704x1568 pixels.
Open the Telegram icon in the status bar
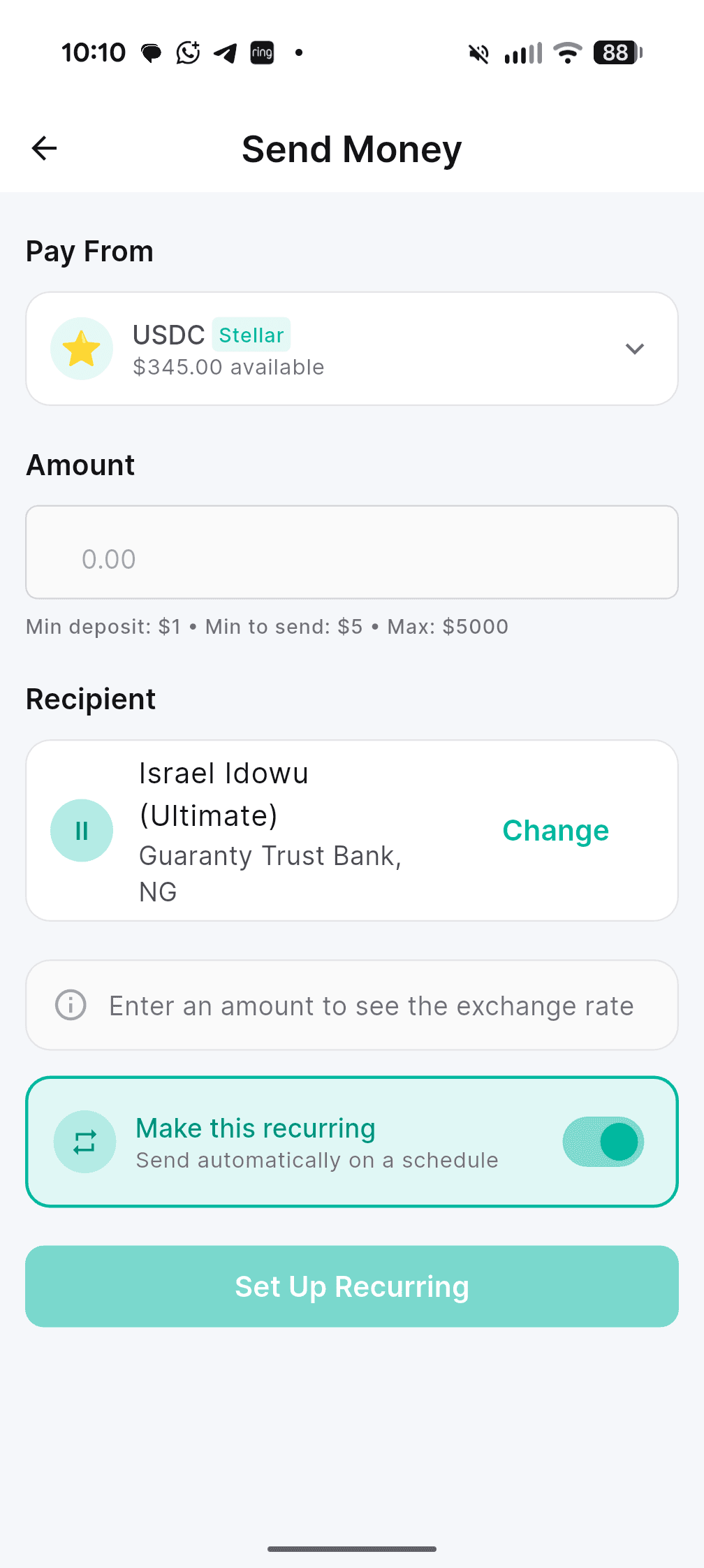click(x=226, y=52)
